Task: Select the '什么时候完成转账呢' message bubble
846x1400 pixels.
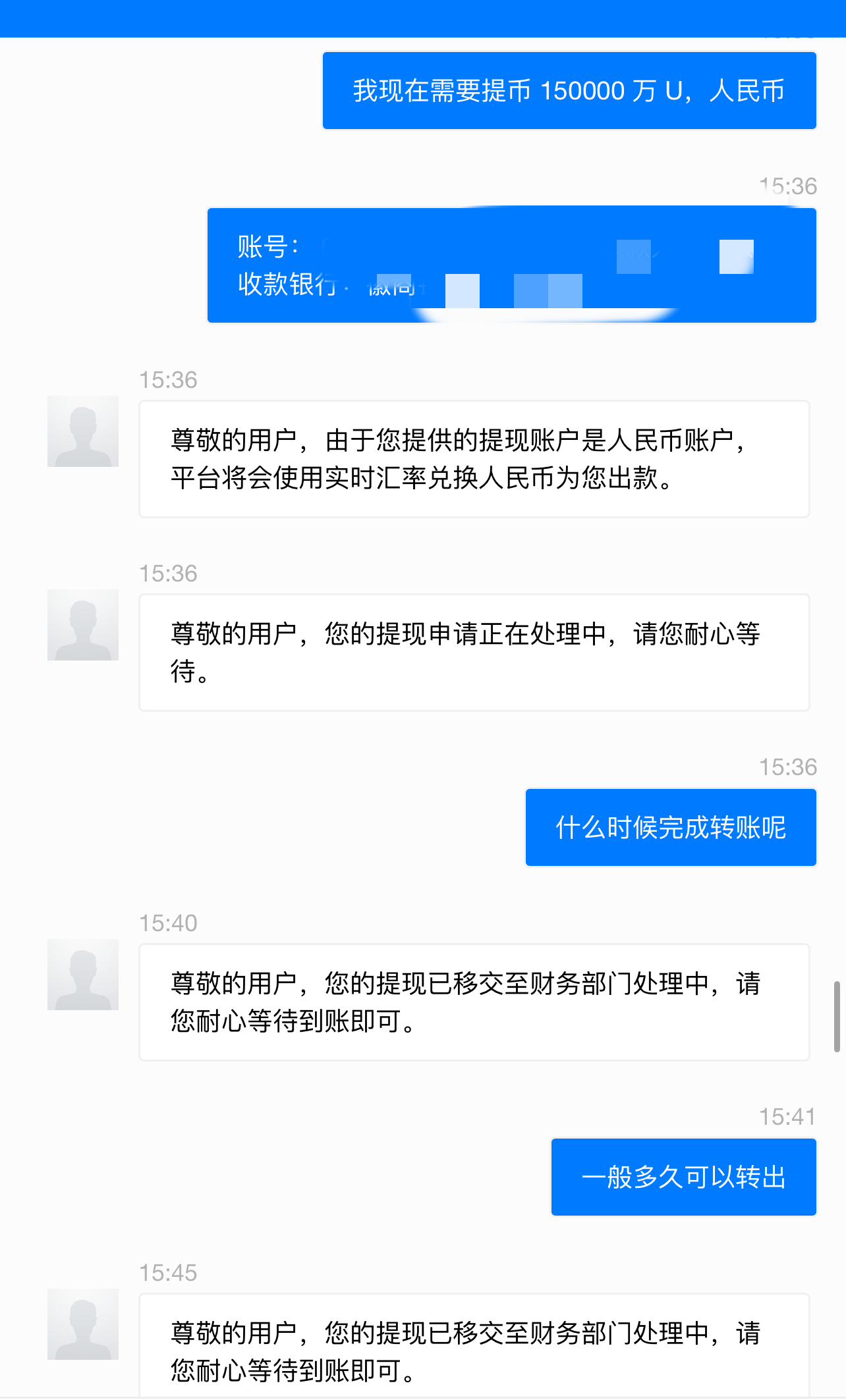Action: [x=669, y=828]
